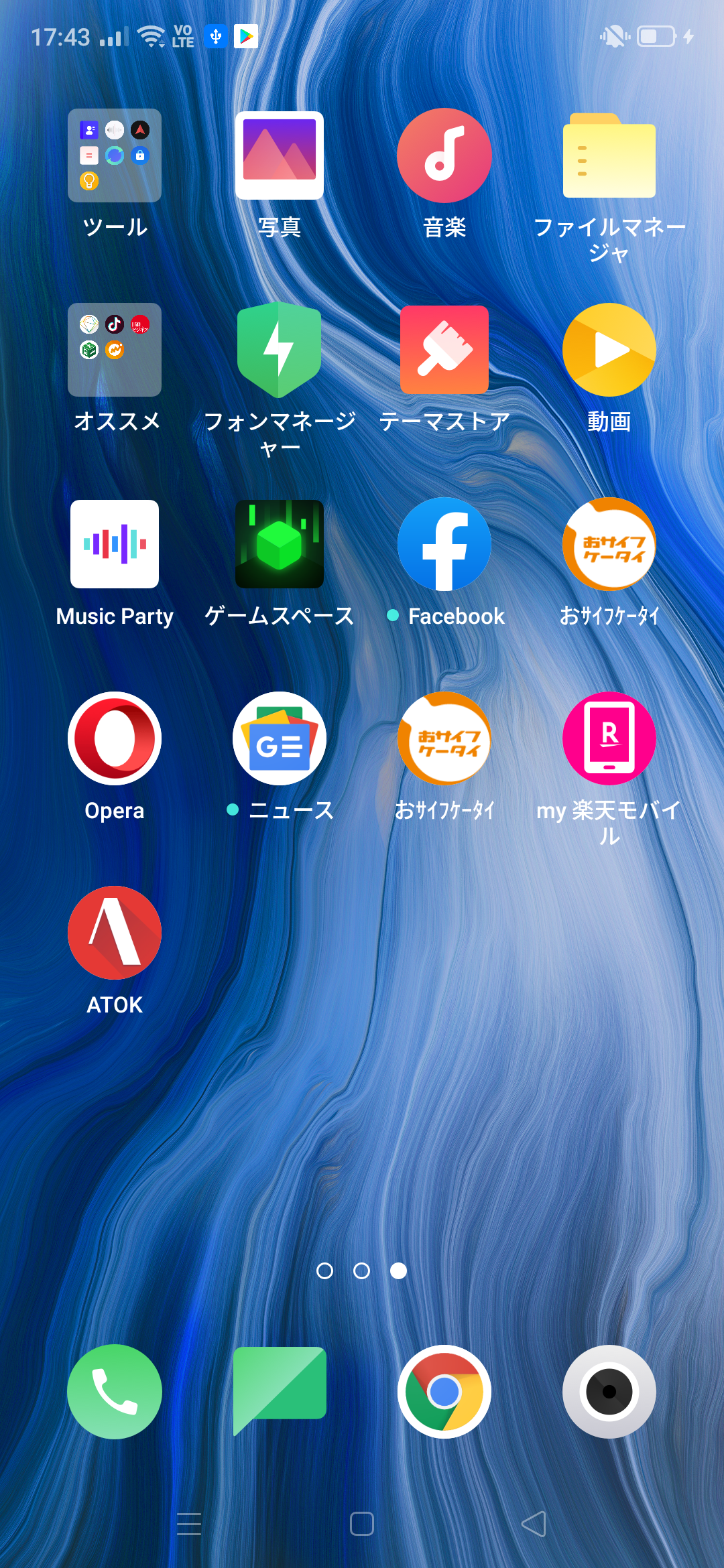Launch the ATOK app
Screen dimensions: 724x1568
(115, 933)
